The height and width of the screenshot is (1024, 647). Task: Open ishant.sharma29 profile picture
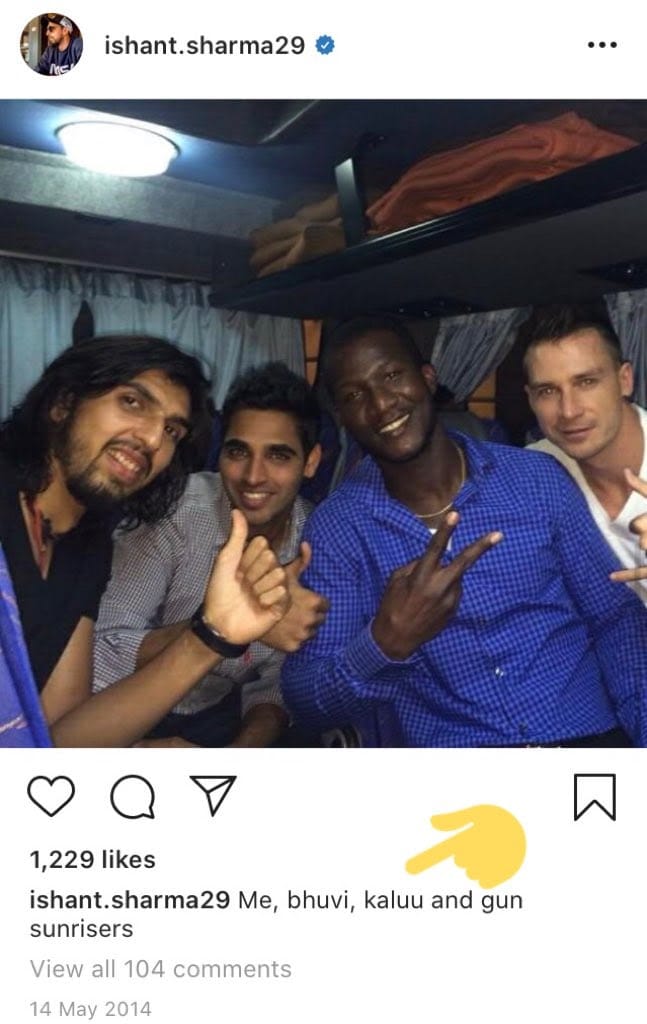51,45
